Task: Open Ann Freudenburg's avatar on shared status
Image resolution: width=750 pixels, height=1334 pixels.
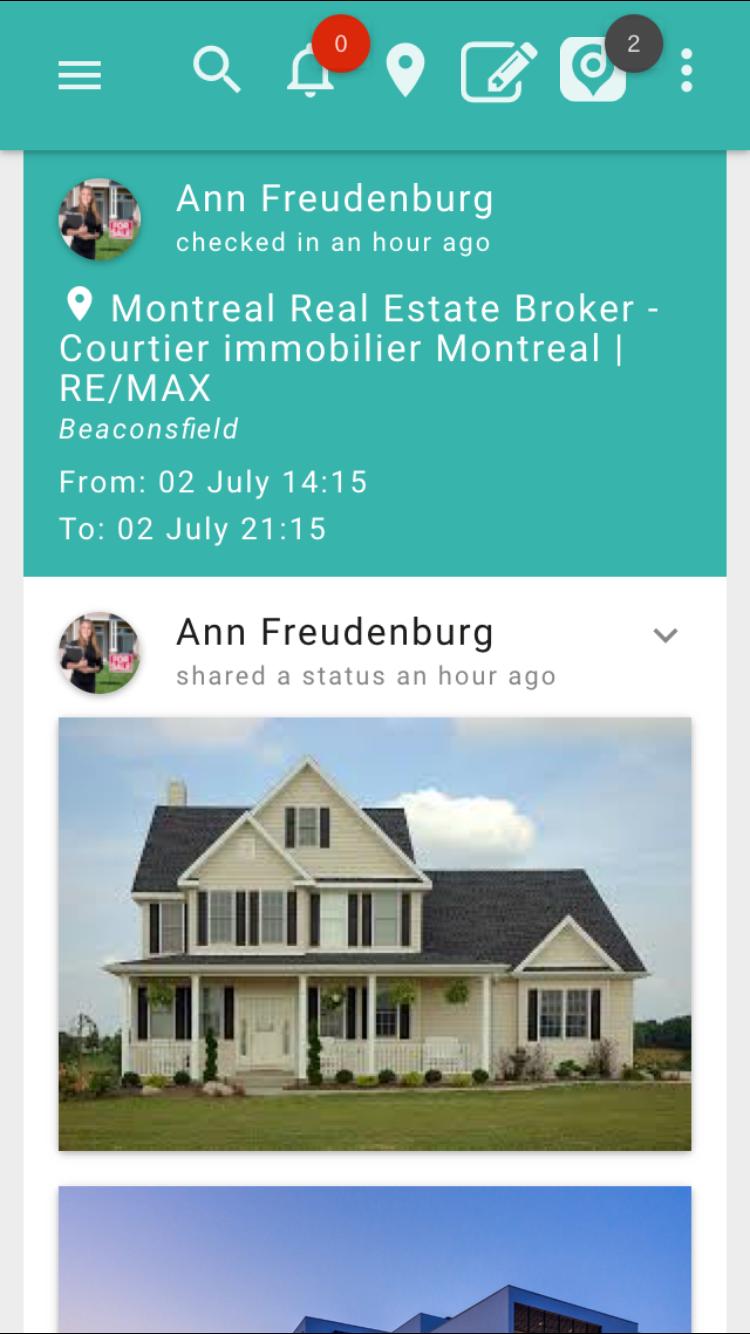Action: click(99, 653)
